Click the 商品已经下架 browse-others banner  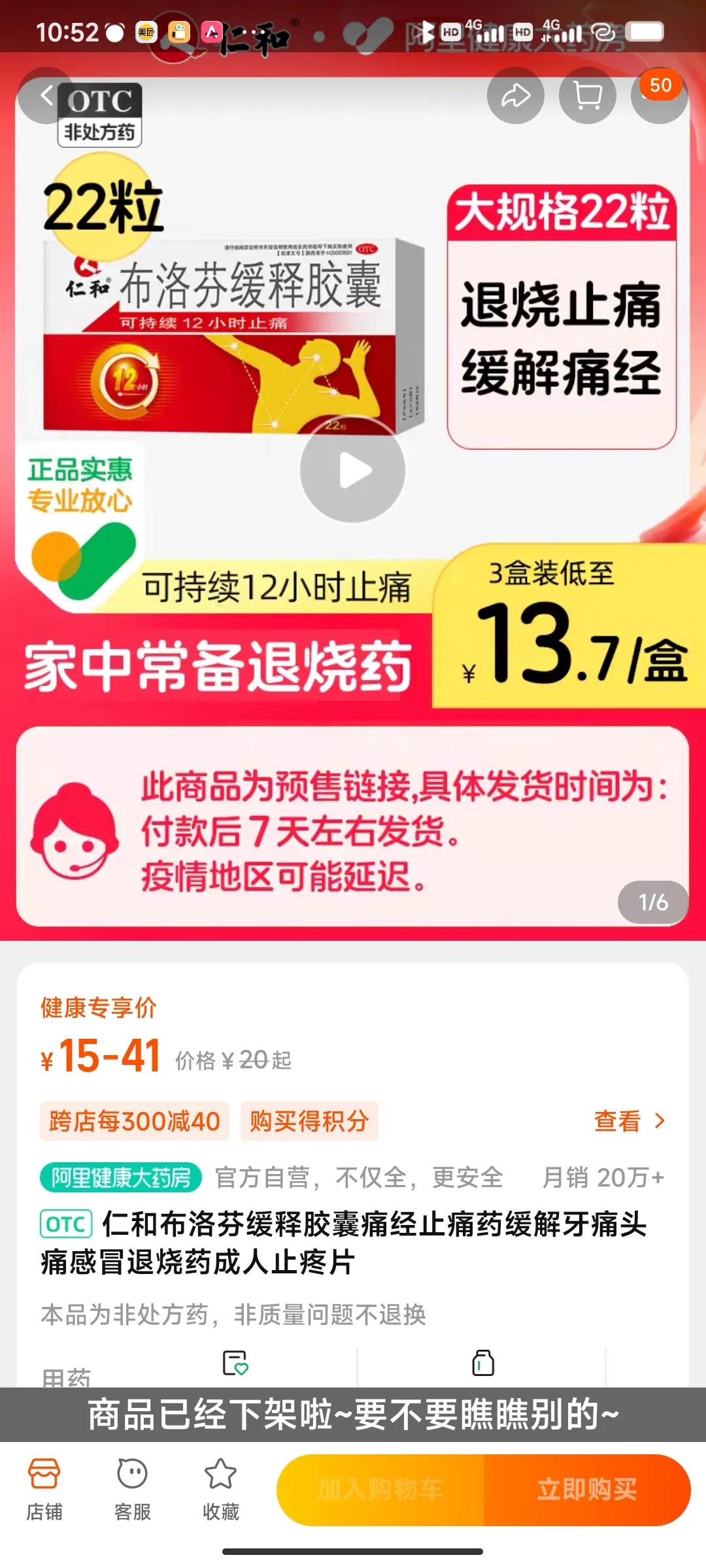pyautogui.click(x=353, y=1416)
